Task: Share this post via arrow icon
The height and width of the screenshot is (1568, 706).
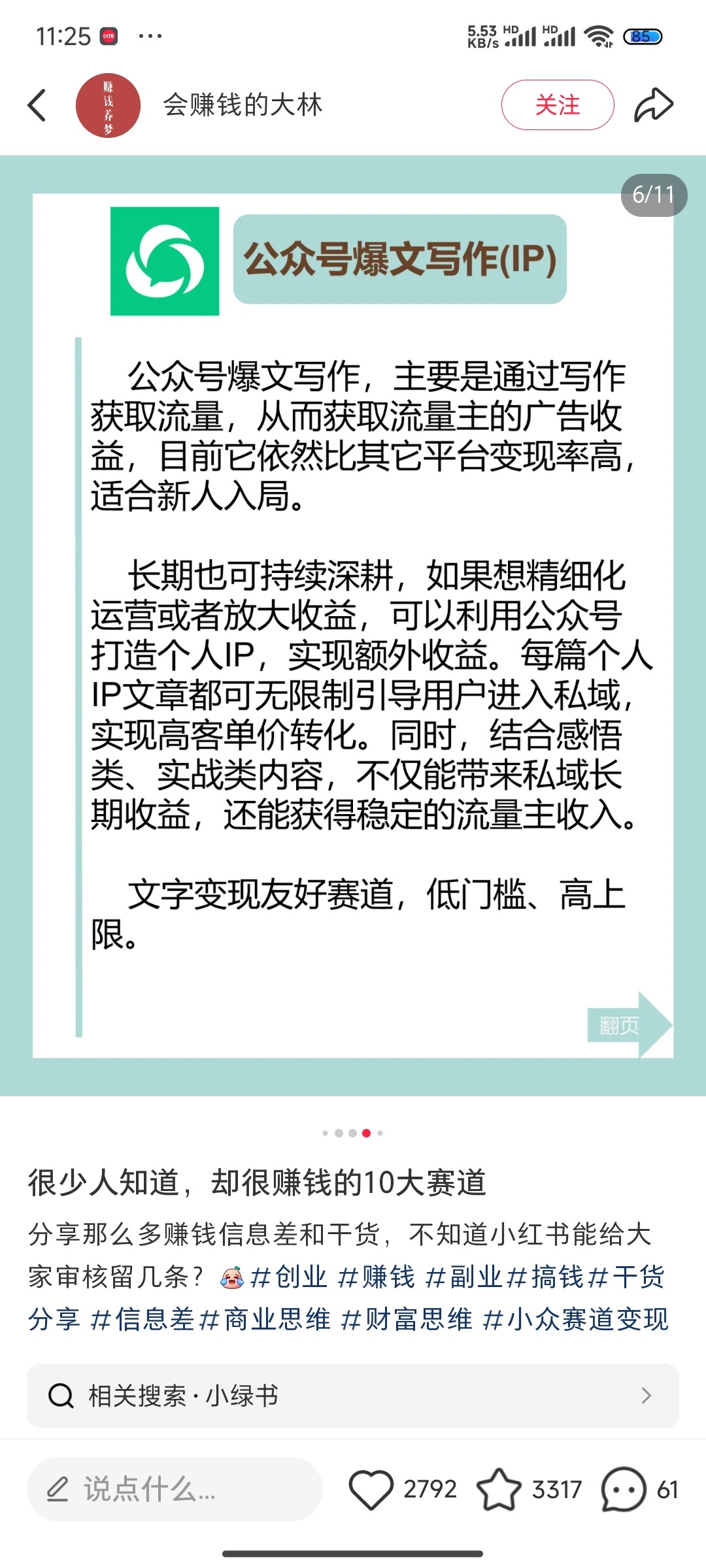Action: [653, 105]
